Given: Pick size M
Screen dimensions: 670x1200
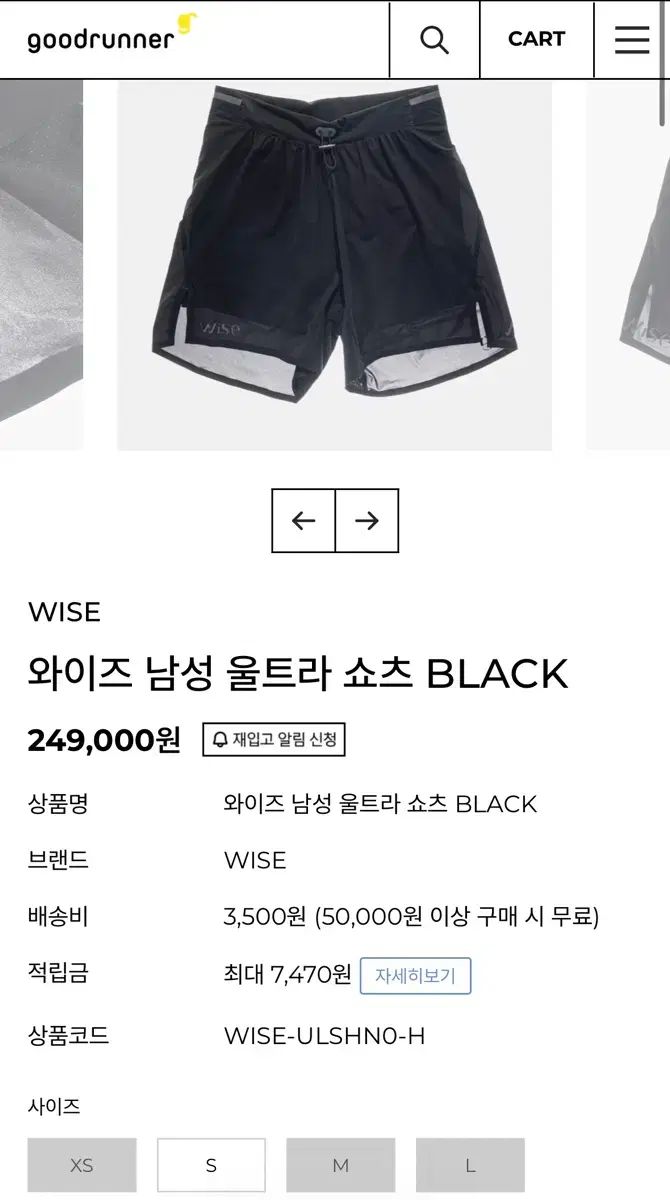Looking at the screenshot, I should [341, 1165].
